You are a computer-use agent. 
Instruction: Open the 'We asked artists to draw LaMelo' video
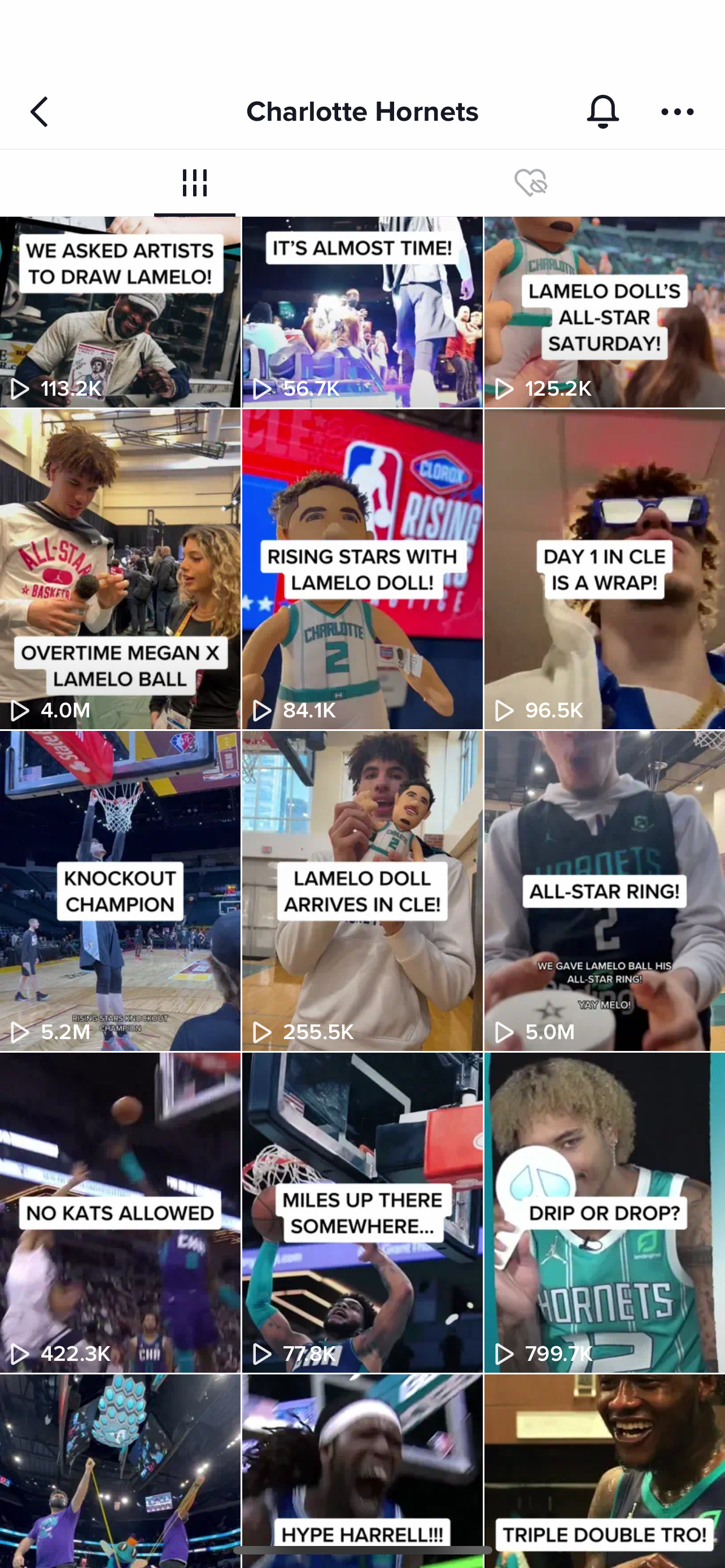pyautogui.click(x=120, y=312)
